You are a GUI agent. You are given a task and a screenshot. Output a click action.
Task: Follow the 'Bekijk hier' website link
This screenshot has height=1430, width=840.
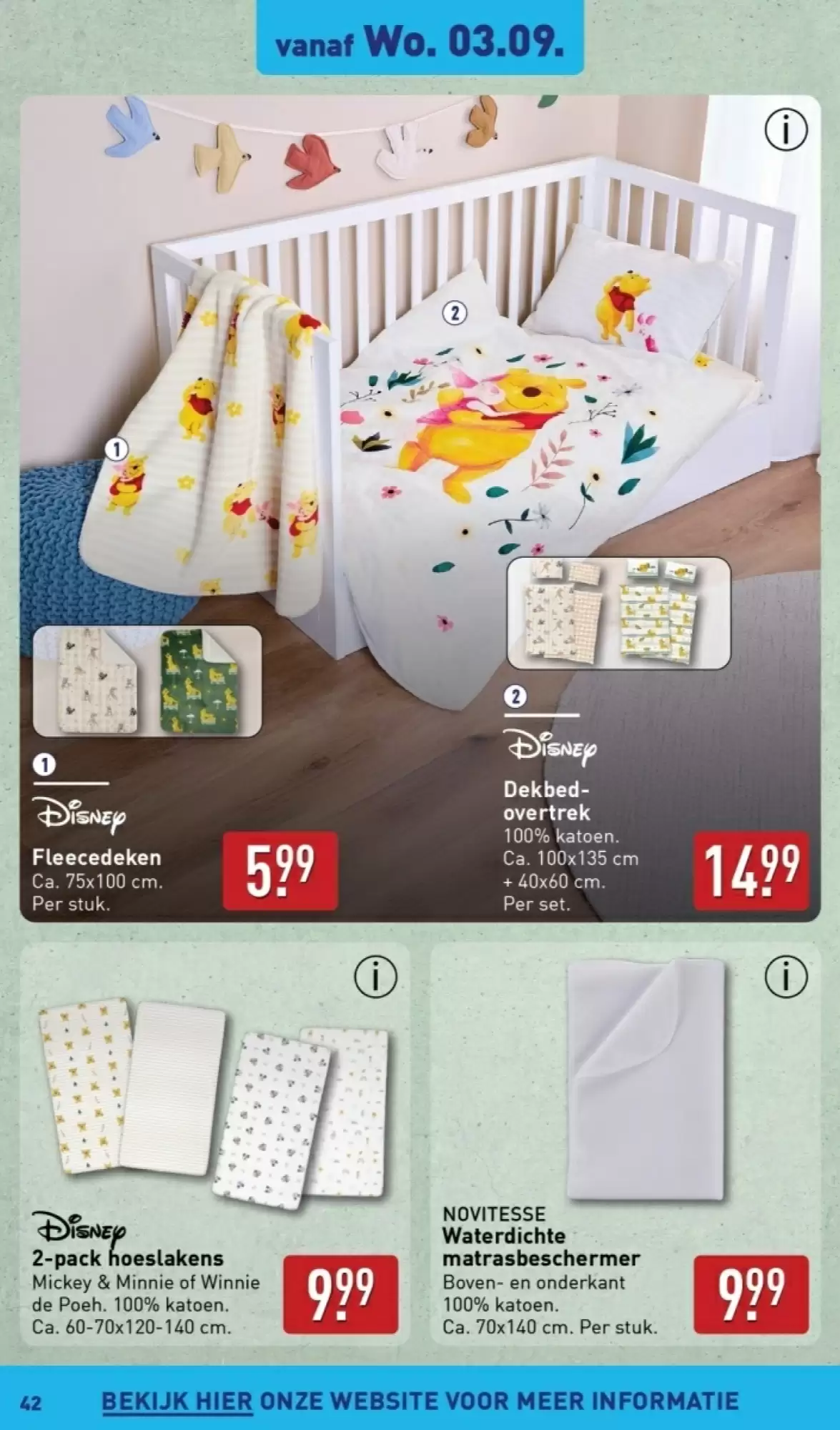(x=177, y=1400)
